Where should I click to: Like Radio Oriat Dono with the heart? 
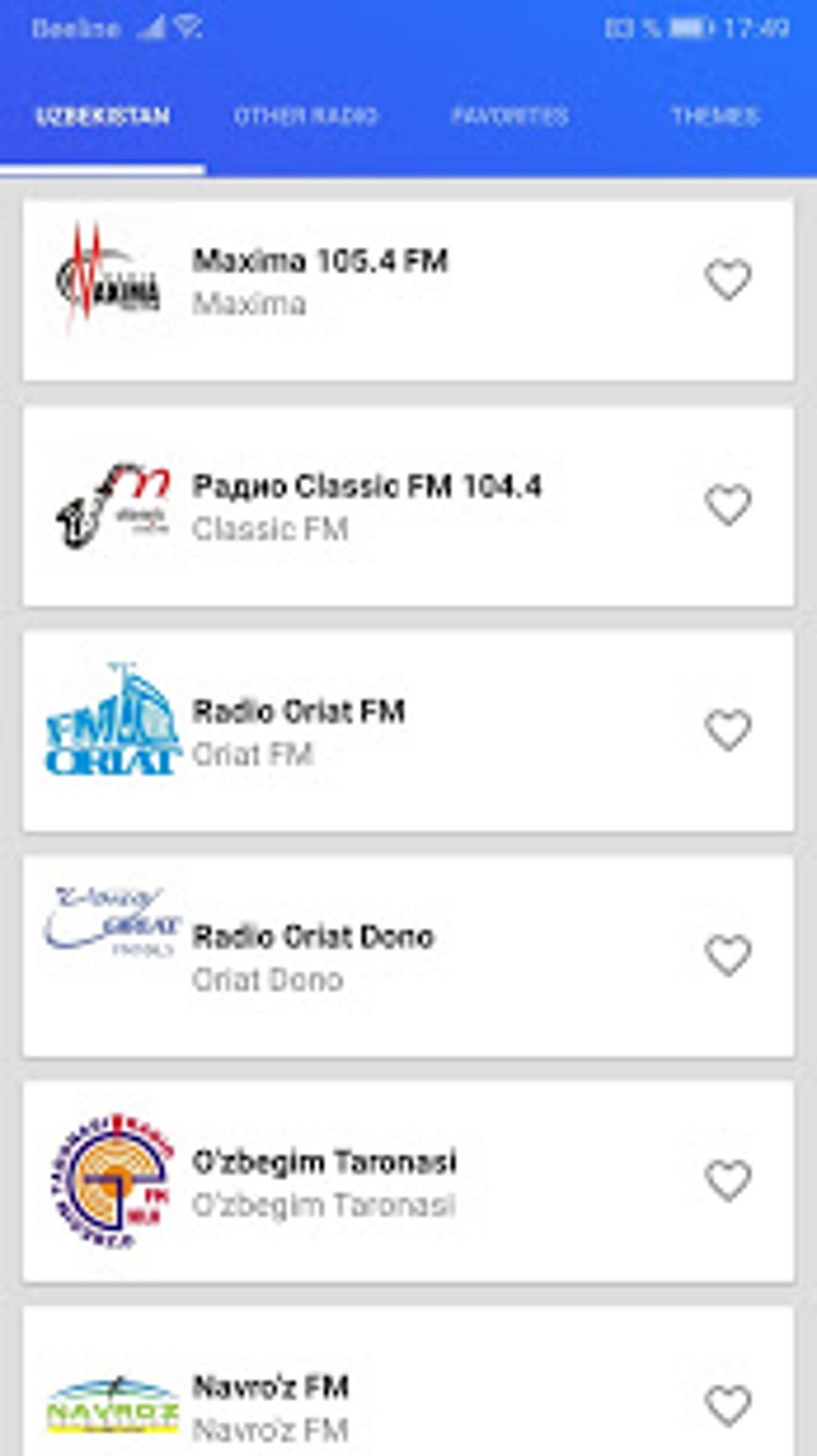coord(728,955)
